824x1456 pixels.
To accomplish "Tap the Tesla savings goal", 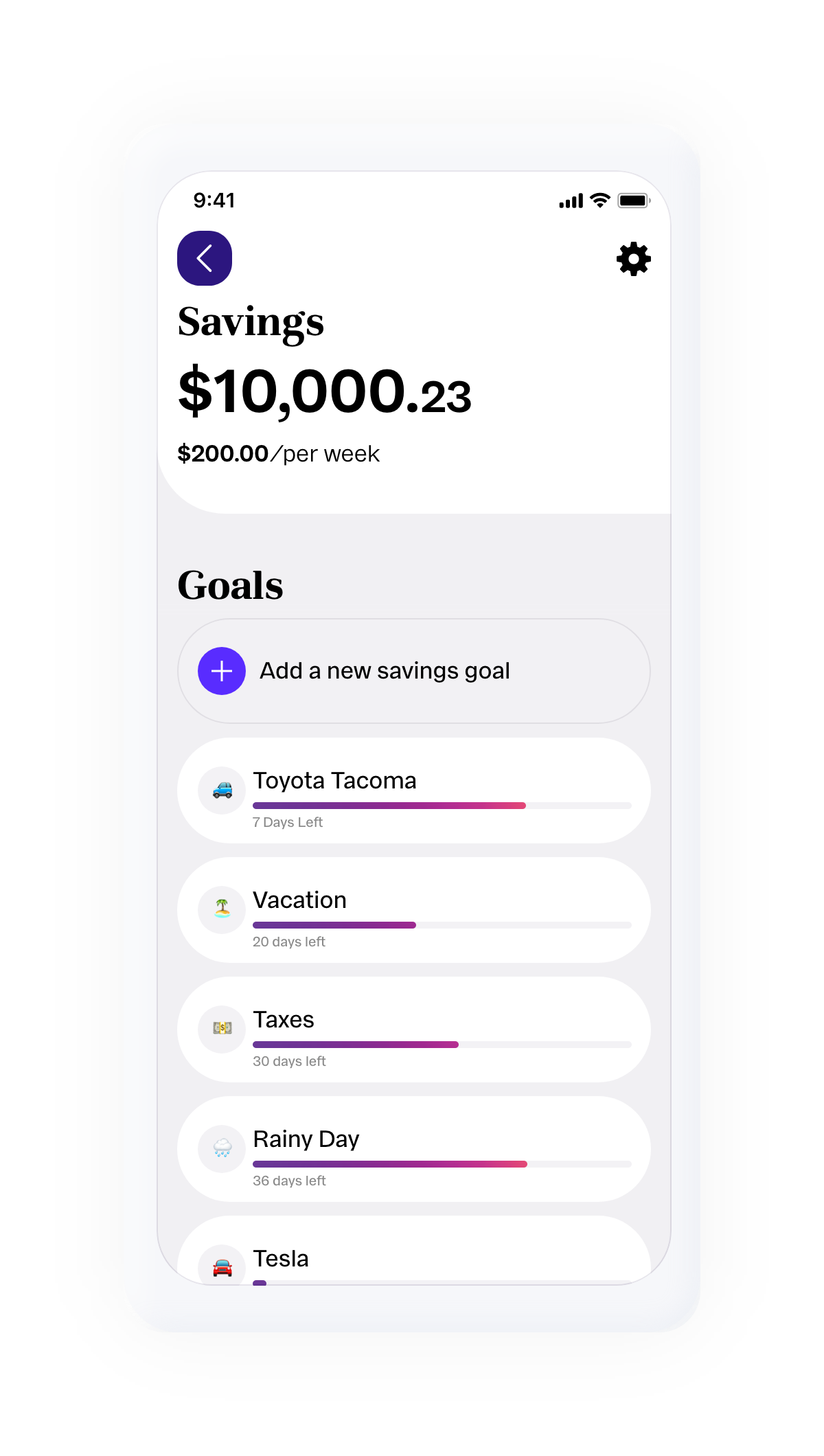I will pyautogui.click(x=414, y=1251).
